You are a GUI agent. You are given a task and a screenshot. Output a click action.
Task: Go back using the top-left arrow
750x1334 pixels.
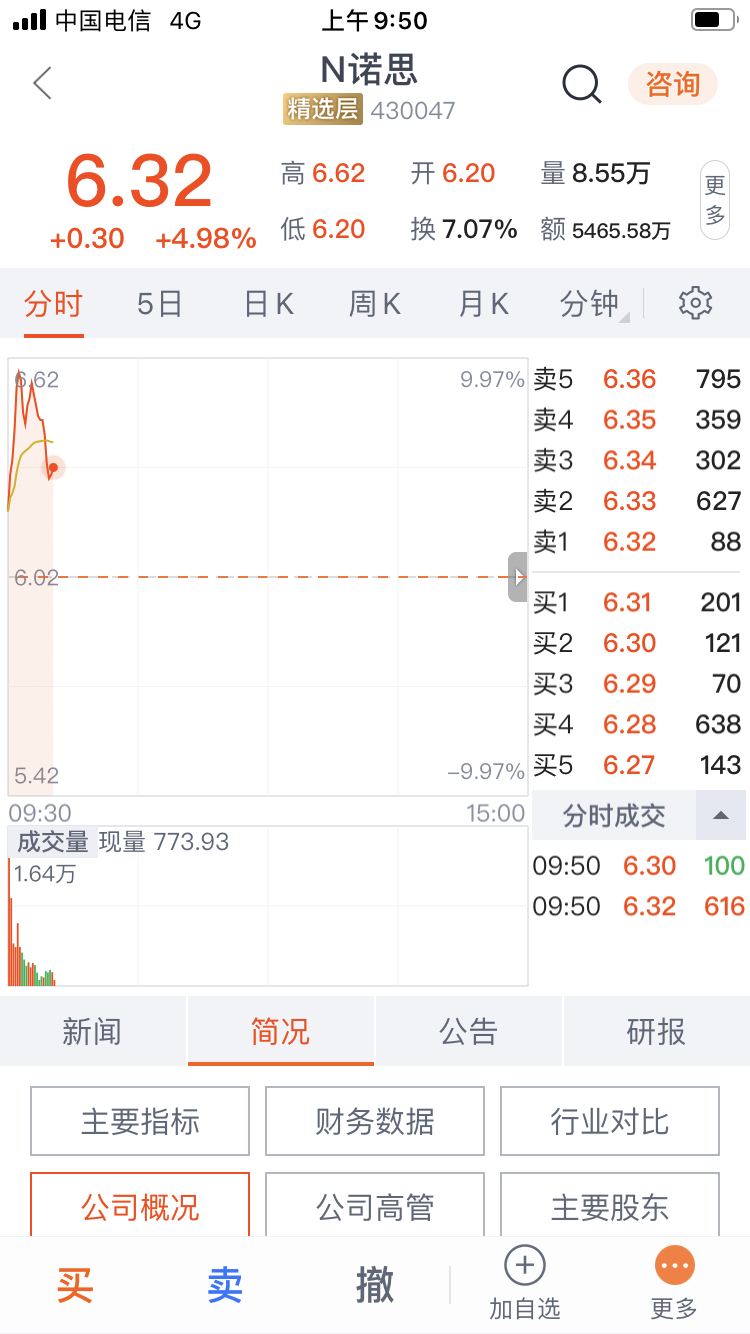click(x=42, y=83)
